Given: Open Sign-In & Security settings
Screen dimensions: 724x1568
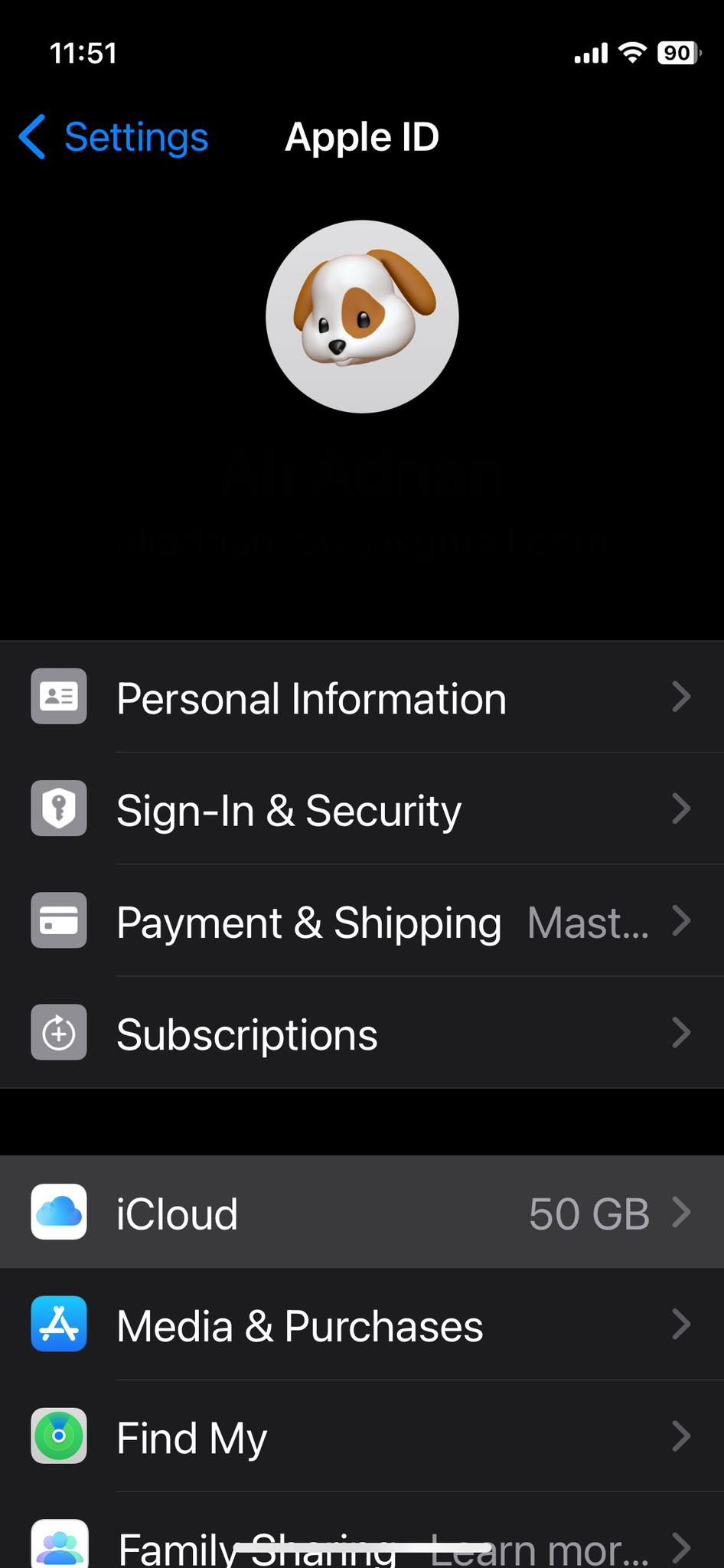Looking at the screenshot, I should [361, 809].
